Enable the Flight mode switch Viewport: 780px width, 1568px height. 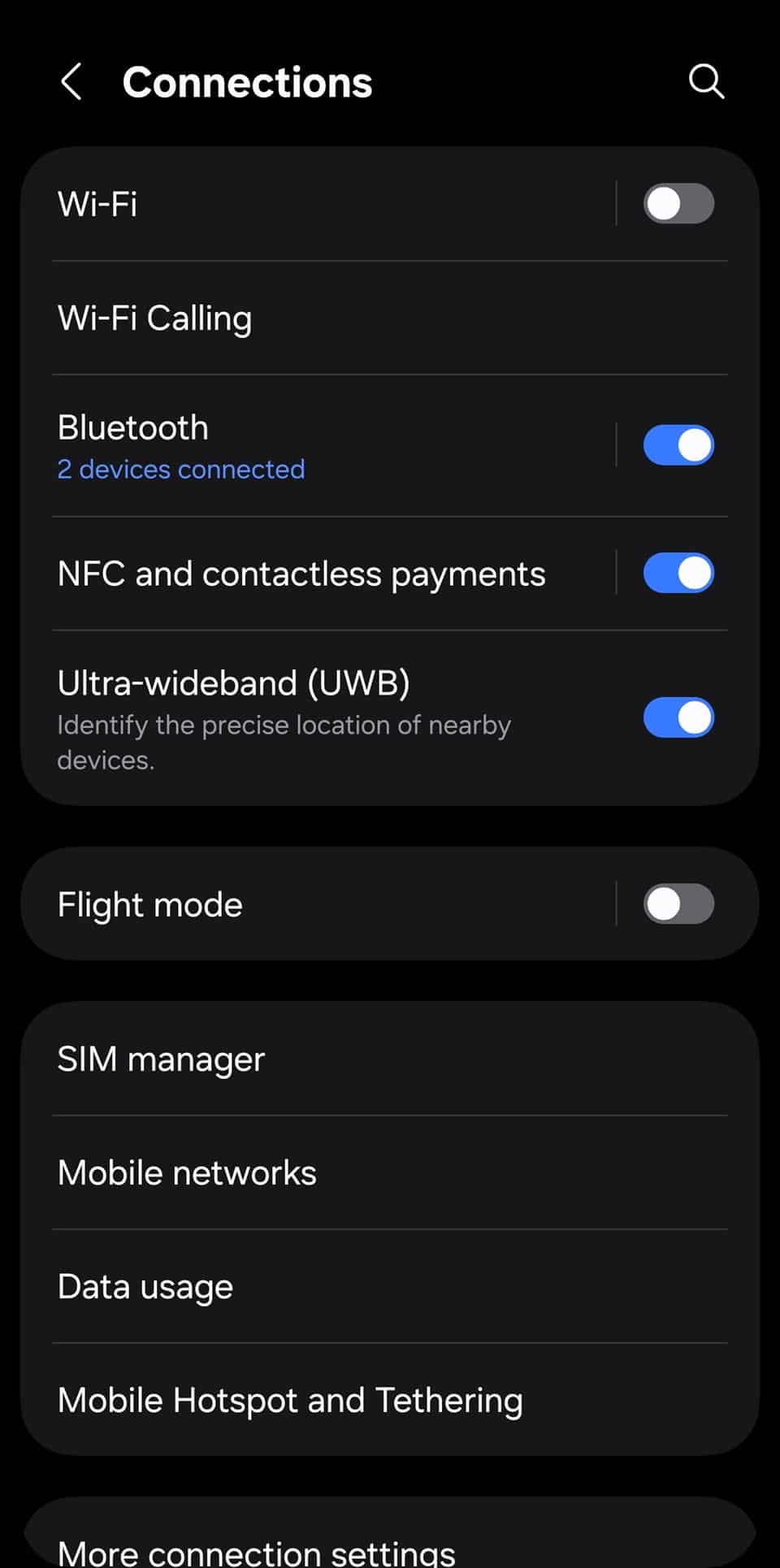point(678,904)
